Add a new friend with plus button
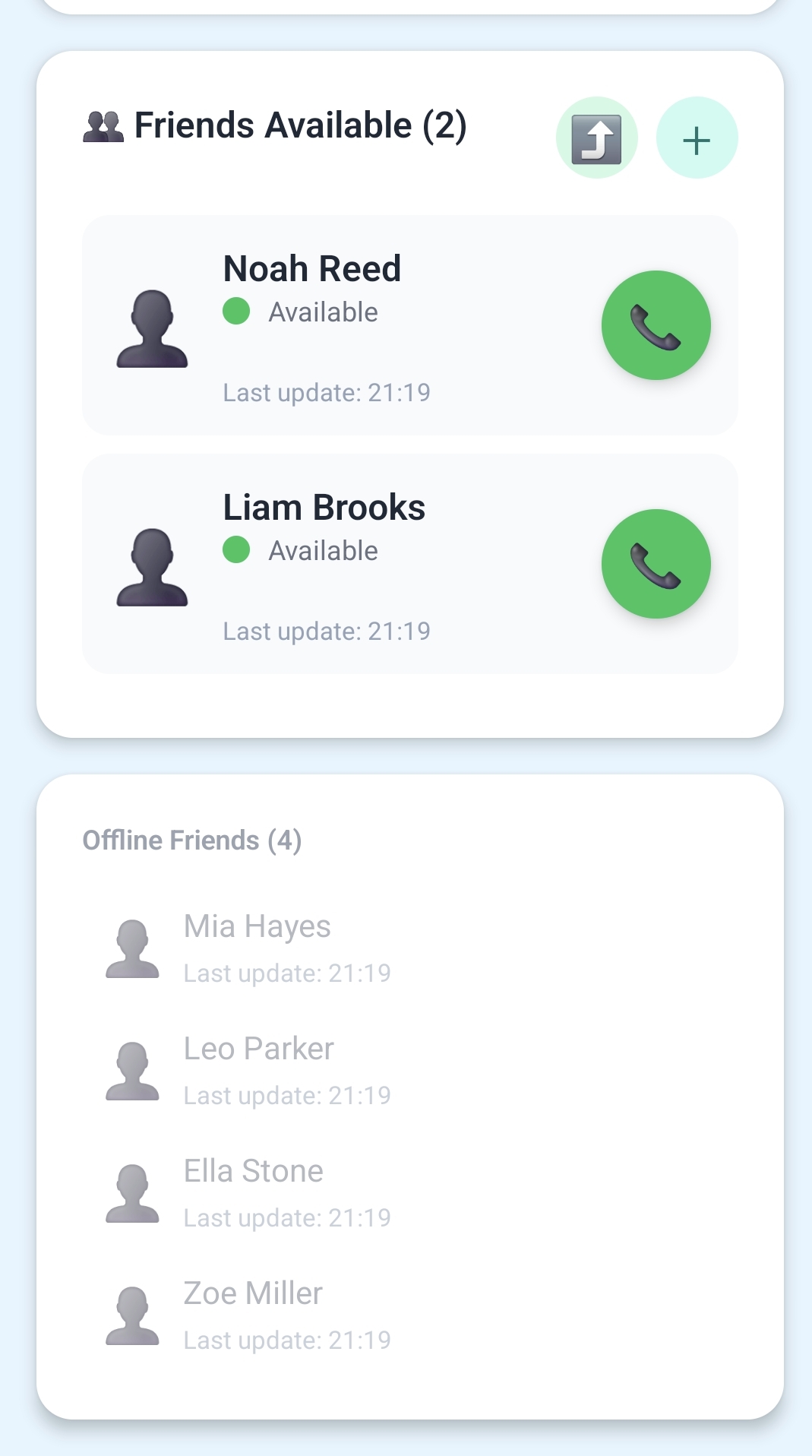This screenshot has height=1456, width=812. [x=697, y=138]
